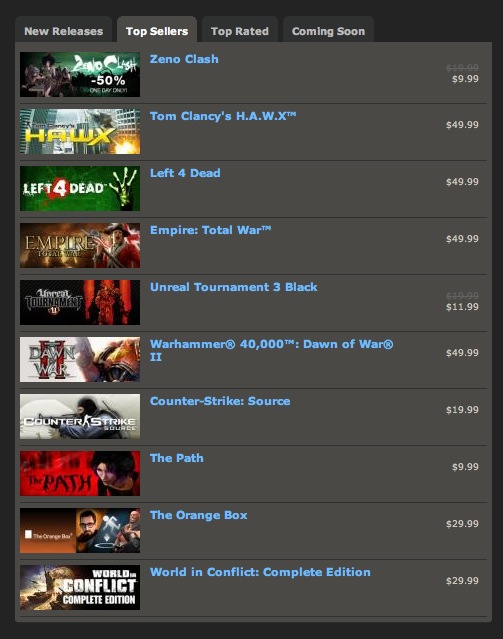Open the Warhammer 40,000: Dawn of War II link
The height and width of the screenshot is (639, 503).
click(x=271, y=350)
